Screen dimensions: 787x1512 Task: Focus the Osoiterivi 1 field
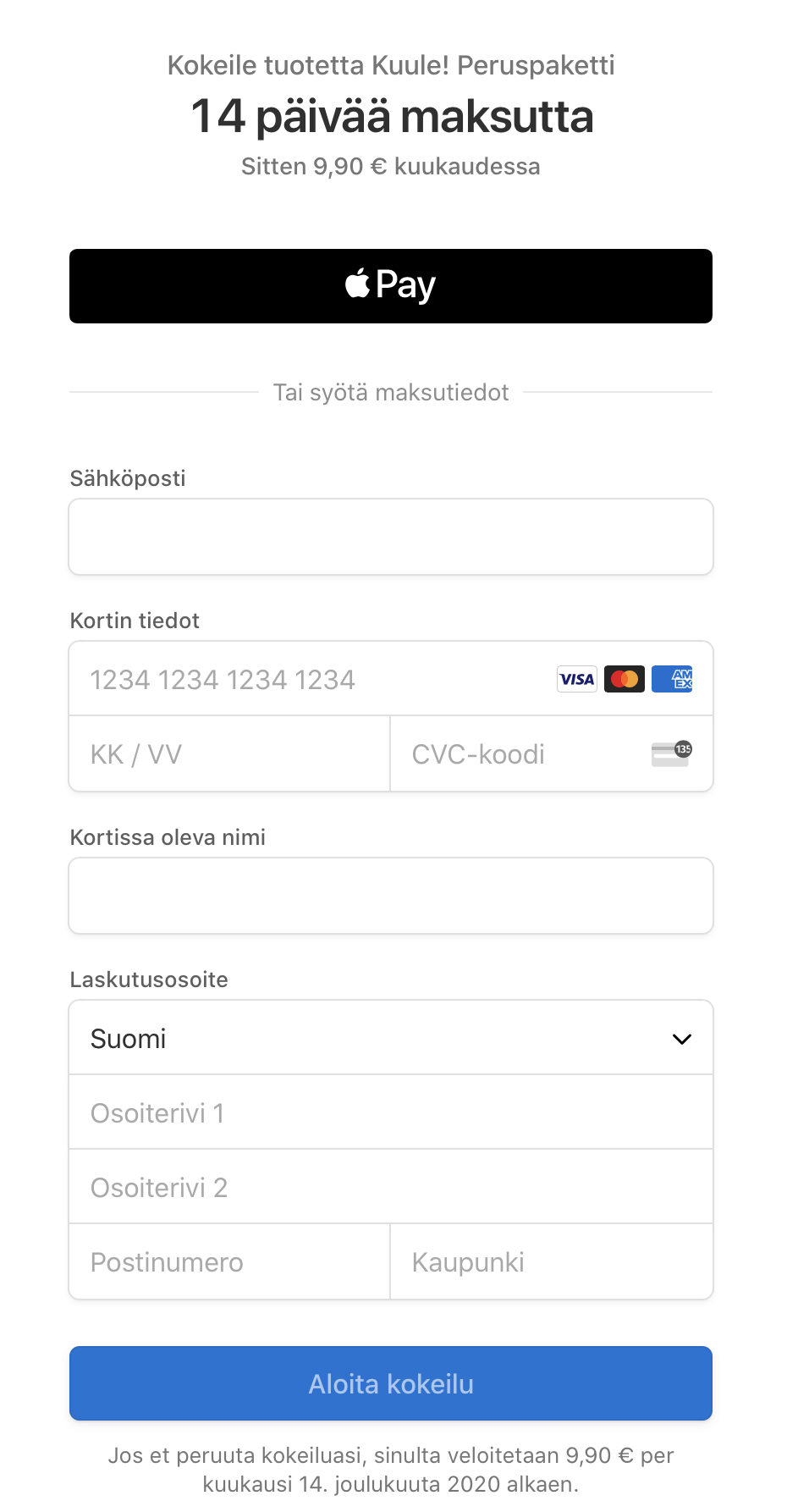pyautogui.click(x=391, y=1112)
